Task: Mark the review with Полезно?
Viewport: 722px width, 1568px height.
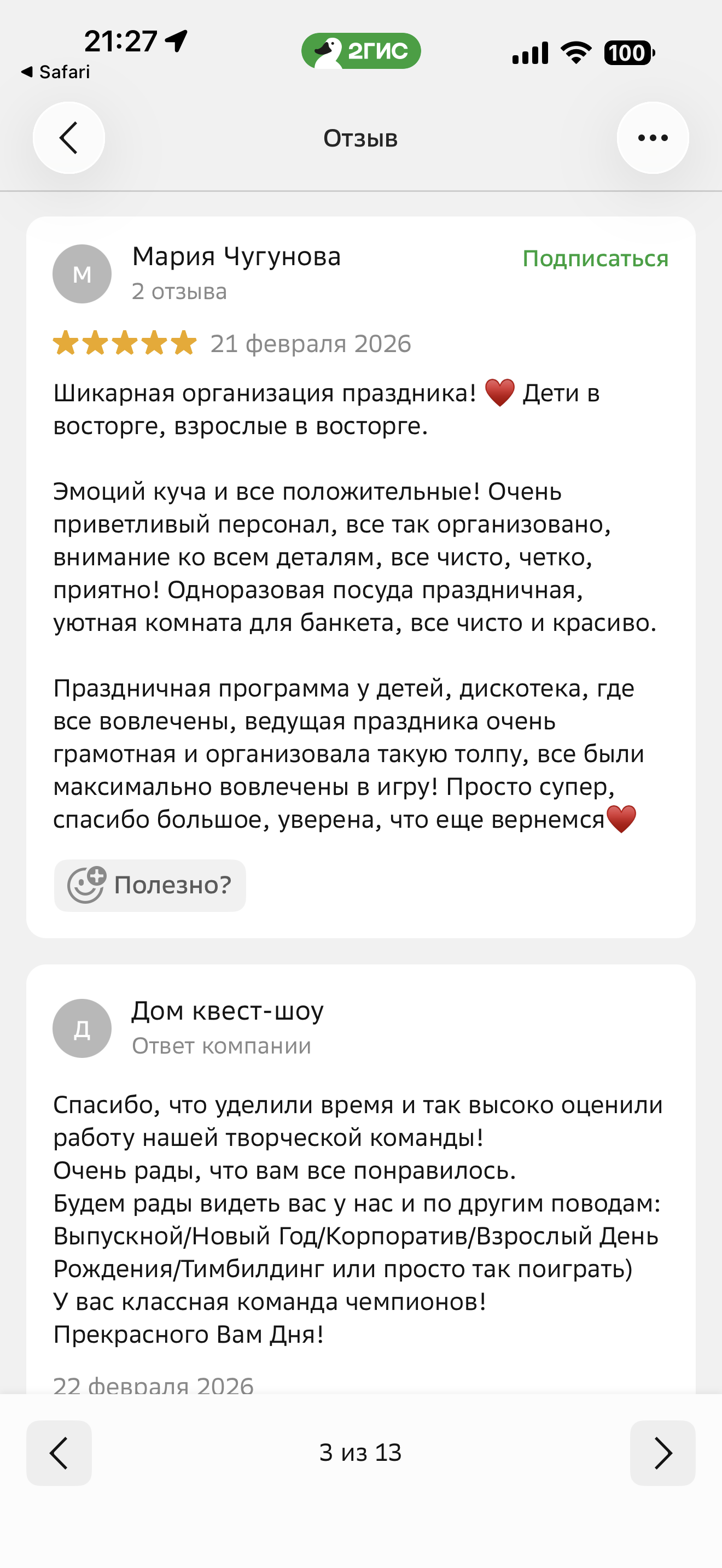Action: (x=150, y=885)
